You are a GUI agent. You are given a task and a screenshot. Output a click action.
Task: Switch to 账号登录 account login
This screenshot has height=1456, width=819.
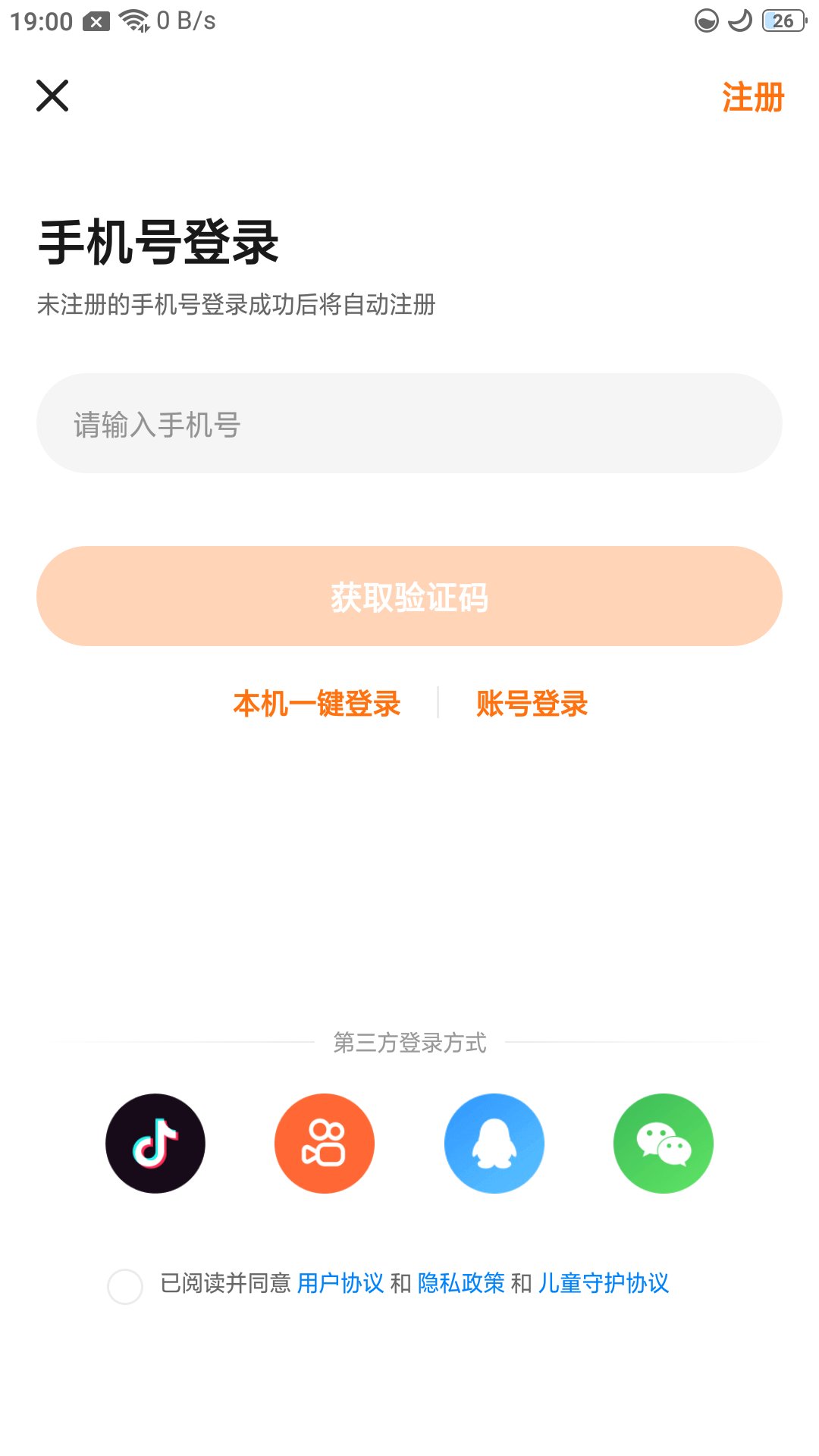click(x=532, y=704)
